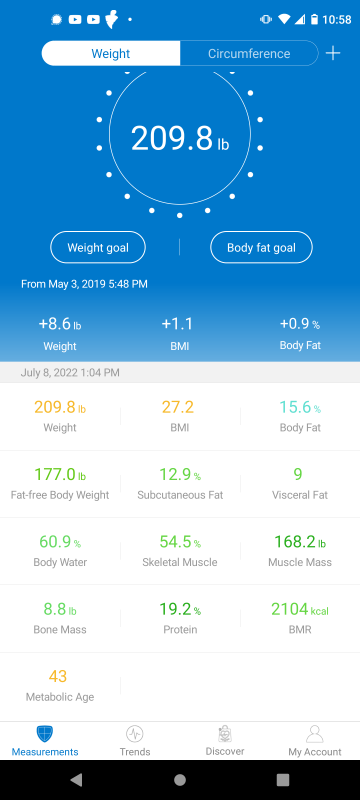This screenshot has height=800, width=360.
Task: Tap the system back button
Action: click(76, 780)
